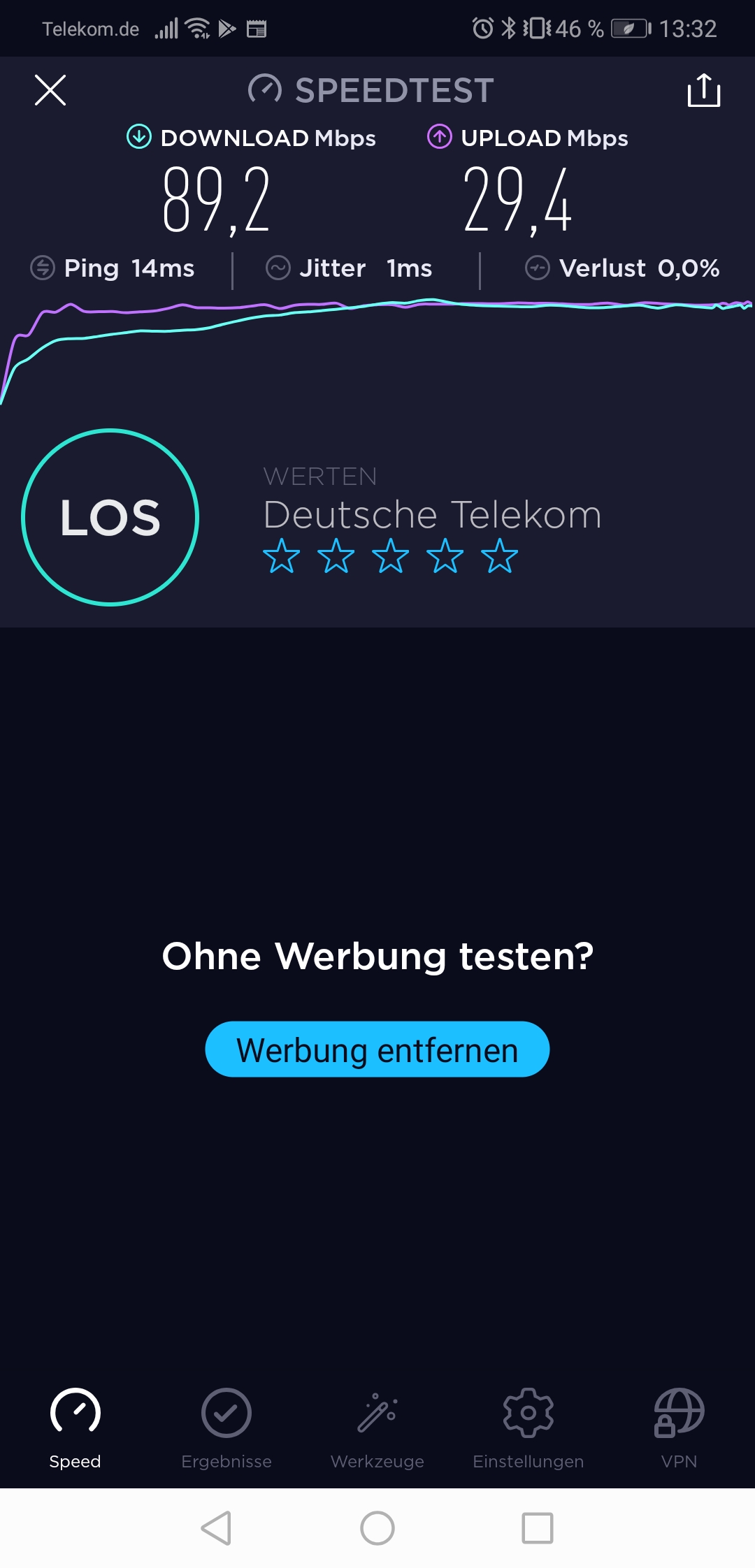Image resolution: width=755 pixels, height=1568 pixels.
Task: Tap Werbung entfernen button
Action: pos(377,1050)
